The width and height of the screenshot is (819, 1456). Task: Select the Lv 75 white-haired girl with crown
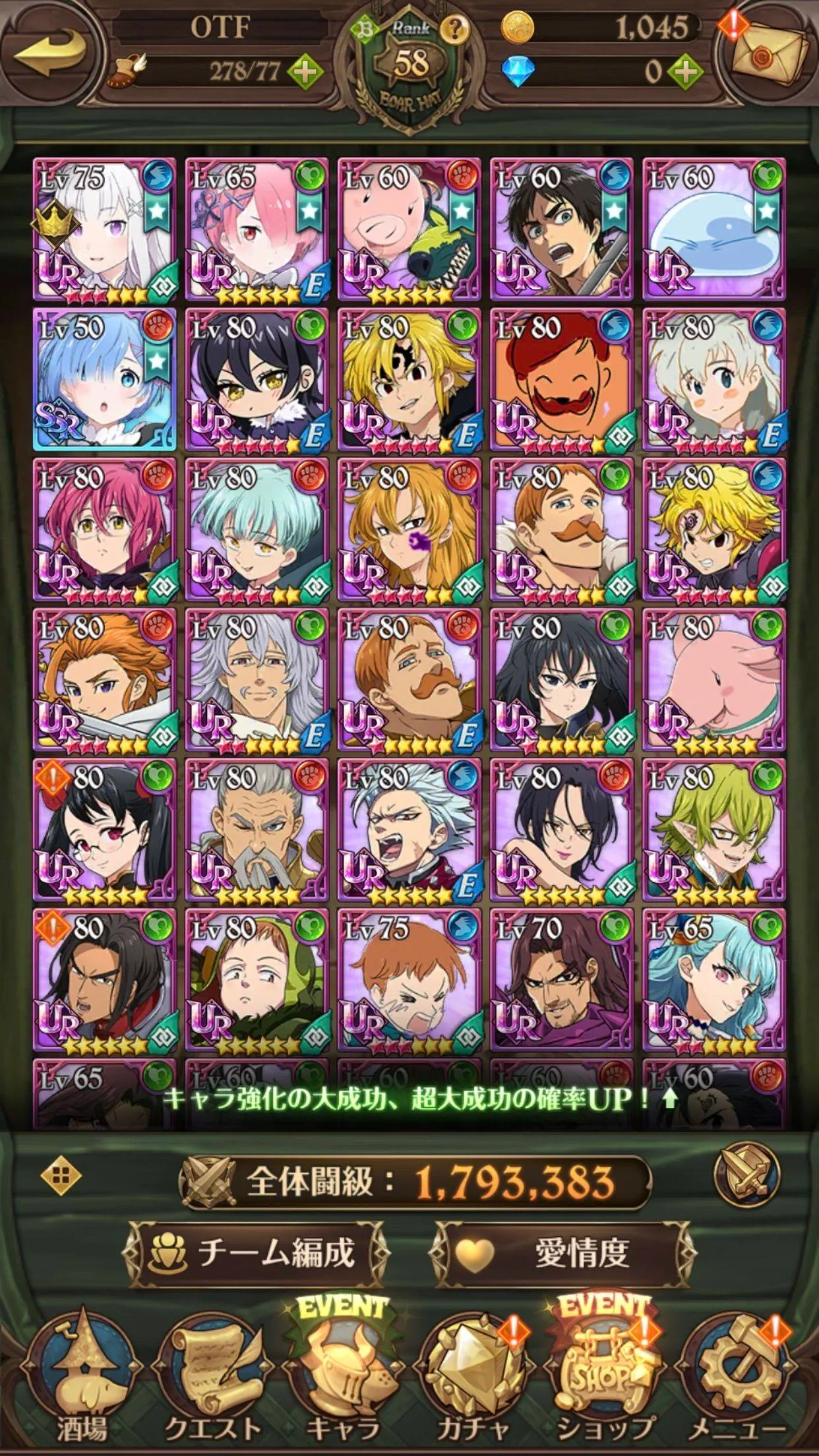click(x=105, y=229)
